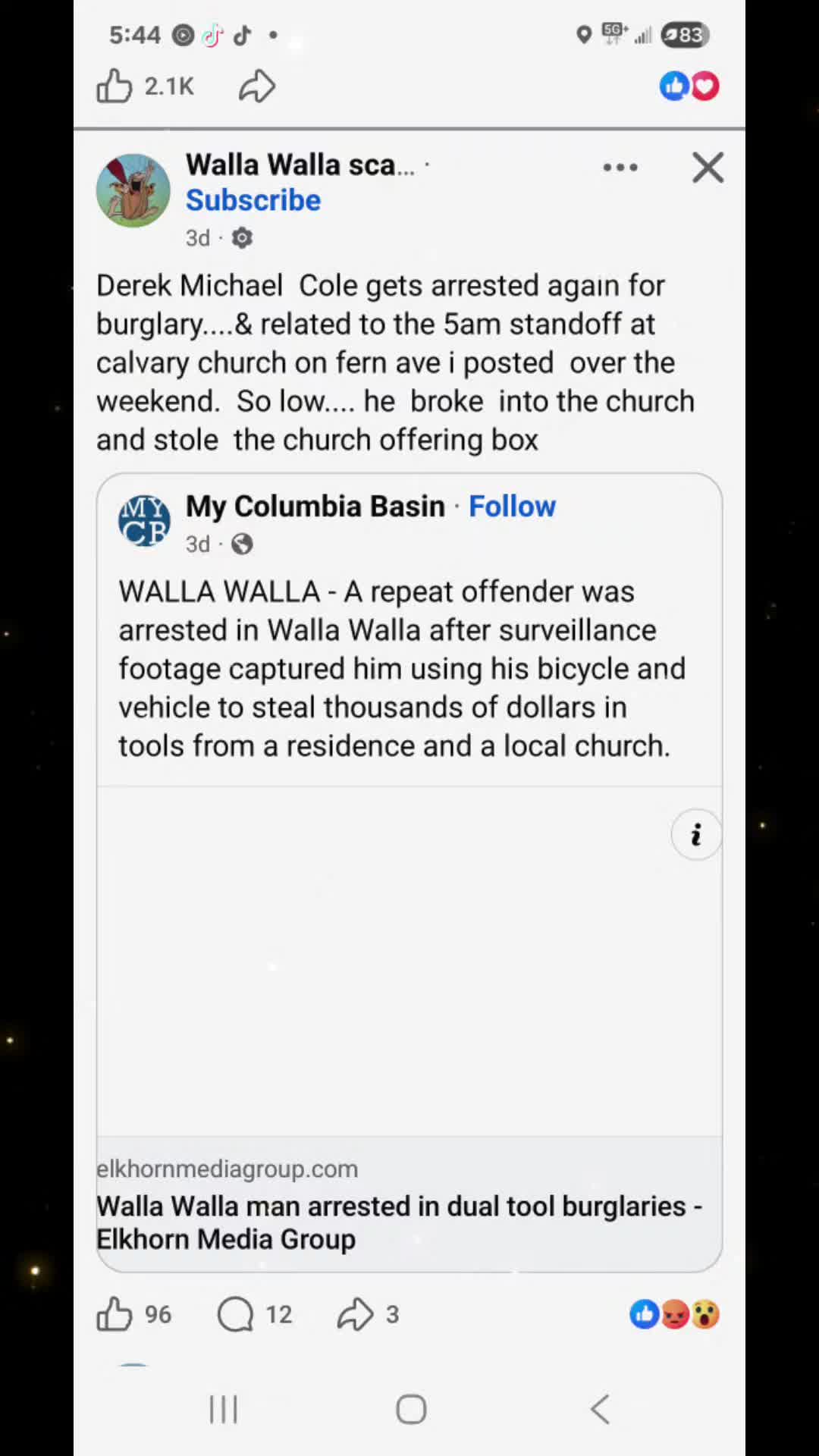View reactions on the Derek Cole post
819x1456 pixels.
pyautogui.click(x=674, y=1314)
